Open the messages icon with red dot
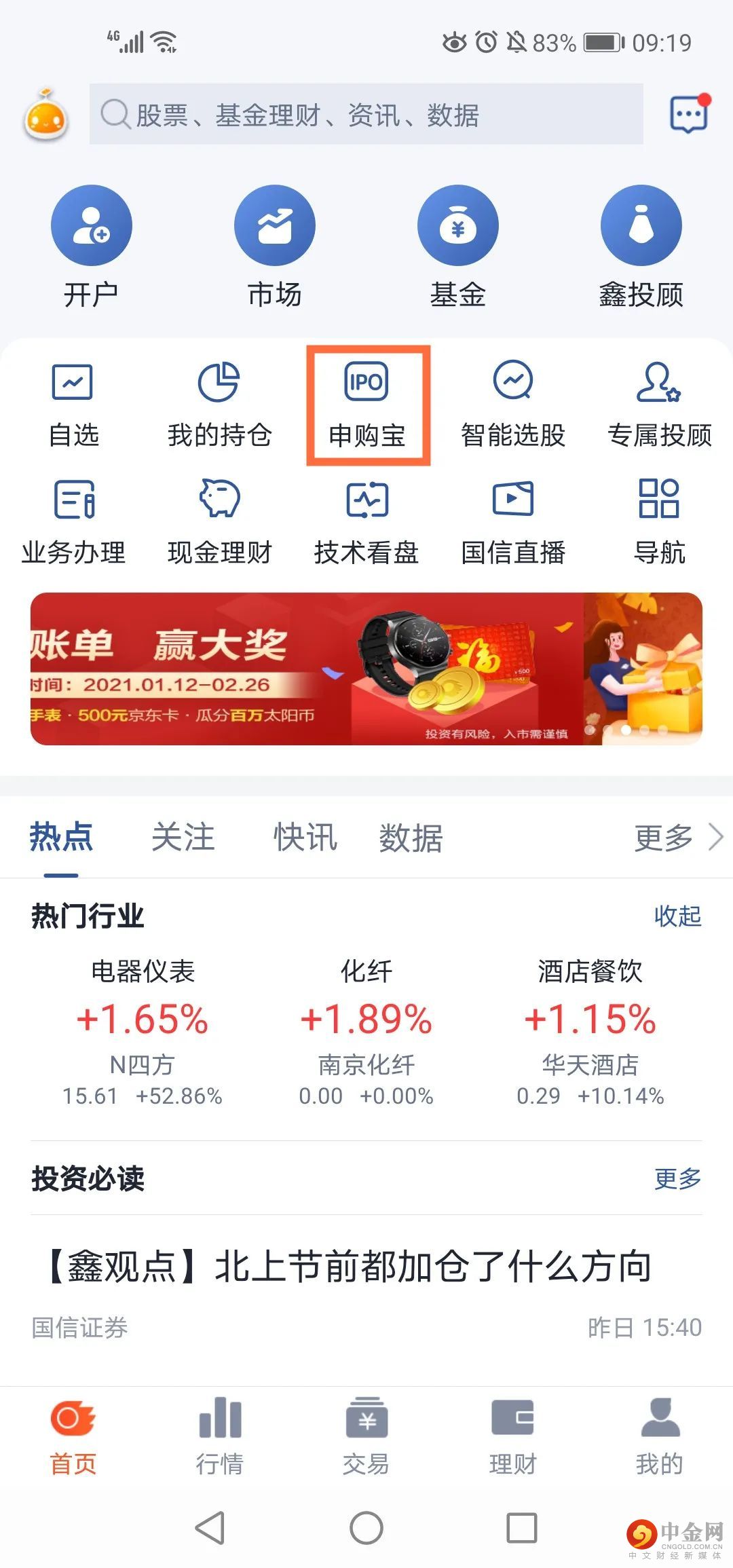This screenshot has height=1568, width=733. (x=688, y=115)
